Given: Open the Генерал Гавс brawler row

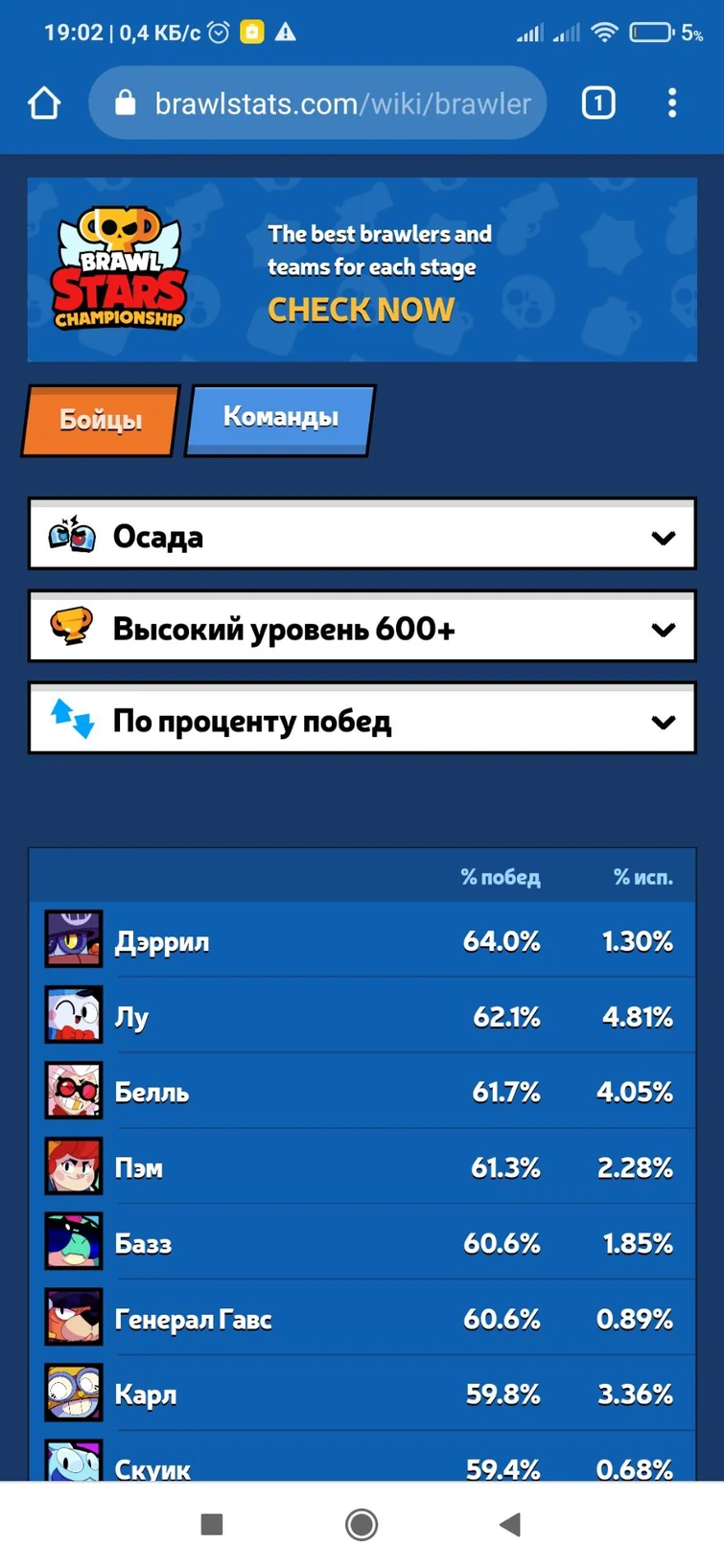Looking at the screenshot, I should (x=362, y=1319).
